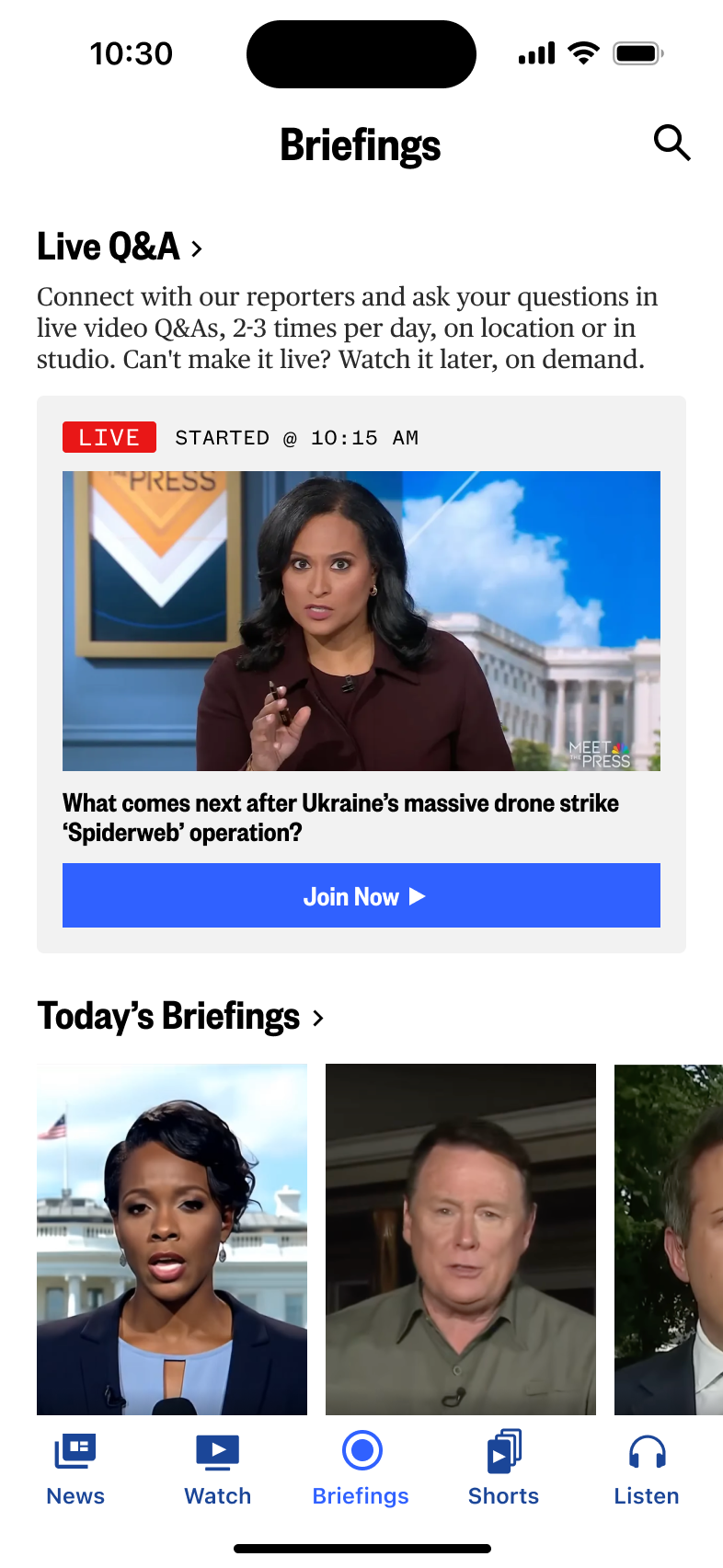Switch to the News tab
Image resolution: width=723 pixels, height=1568 pixels.
pyautogui.click(x=75, y=1469)
